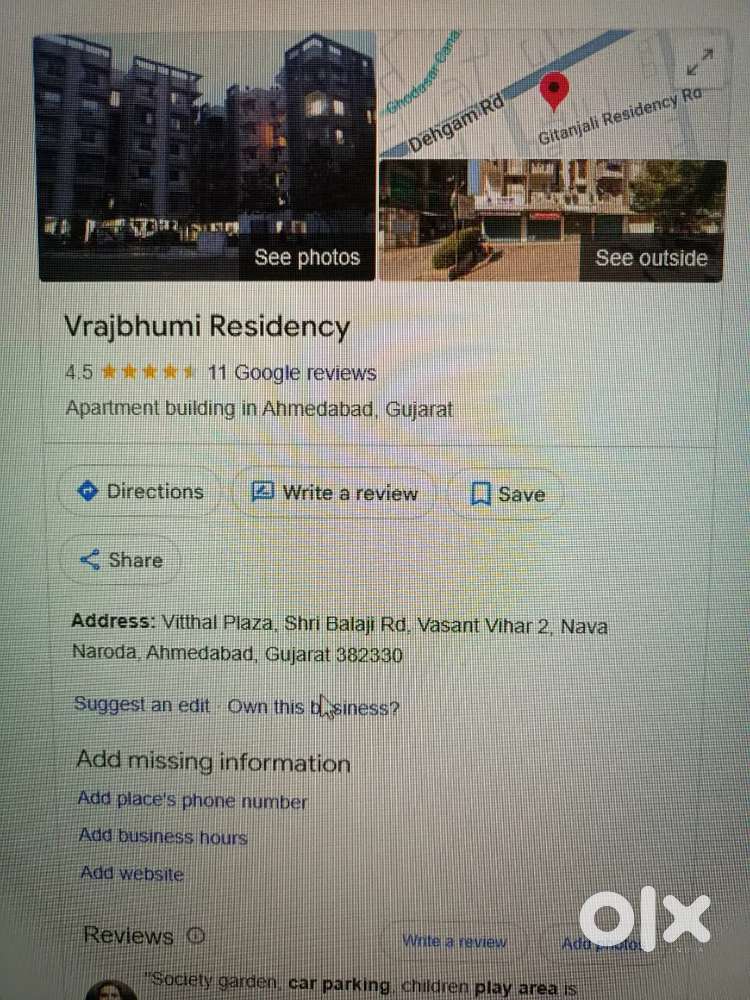The height and width of the screenshot is (1000, 750).
Task: Expand the map to full size
Action: pyautogui.click(x=700, y=62)
